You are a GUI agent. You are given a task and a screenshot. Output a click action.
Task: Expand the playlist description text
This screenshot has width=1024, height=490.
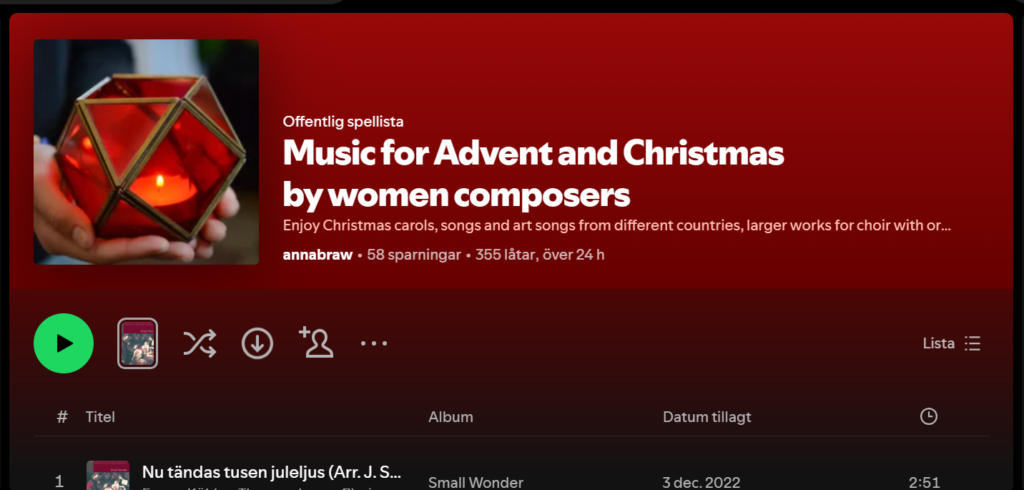616,226
